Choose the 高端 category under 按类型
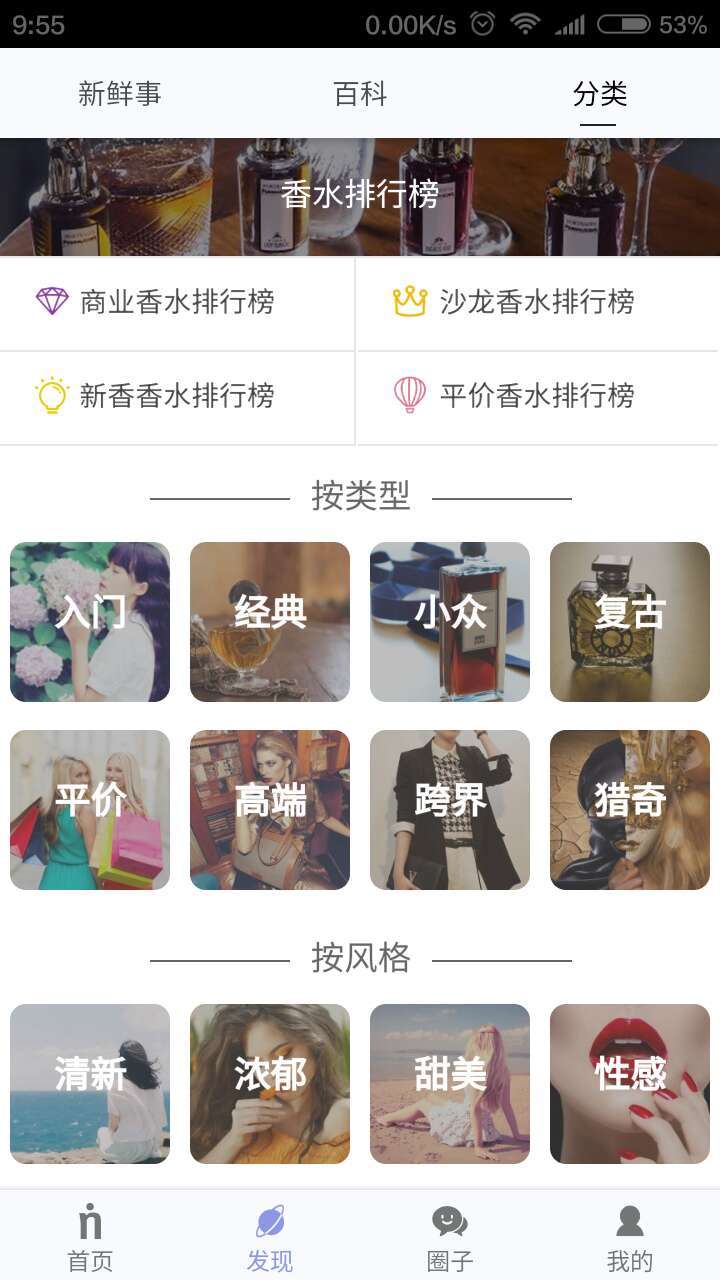This screenshot has height=1280, width=720. click(x=269, y=809)
